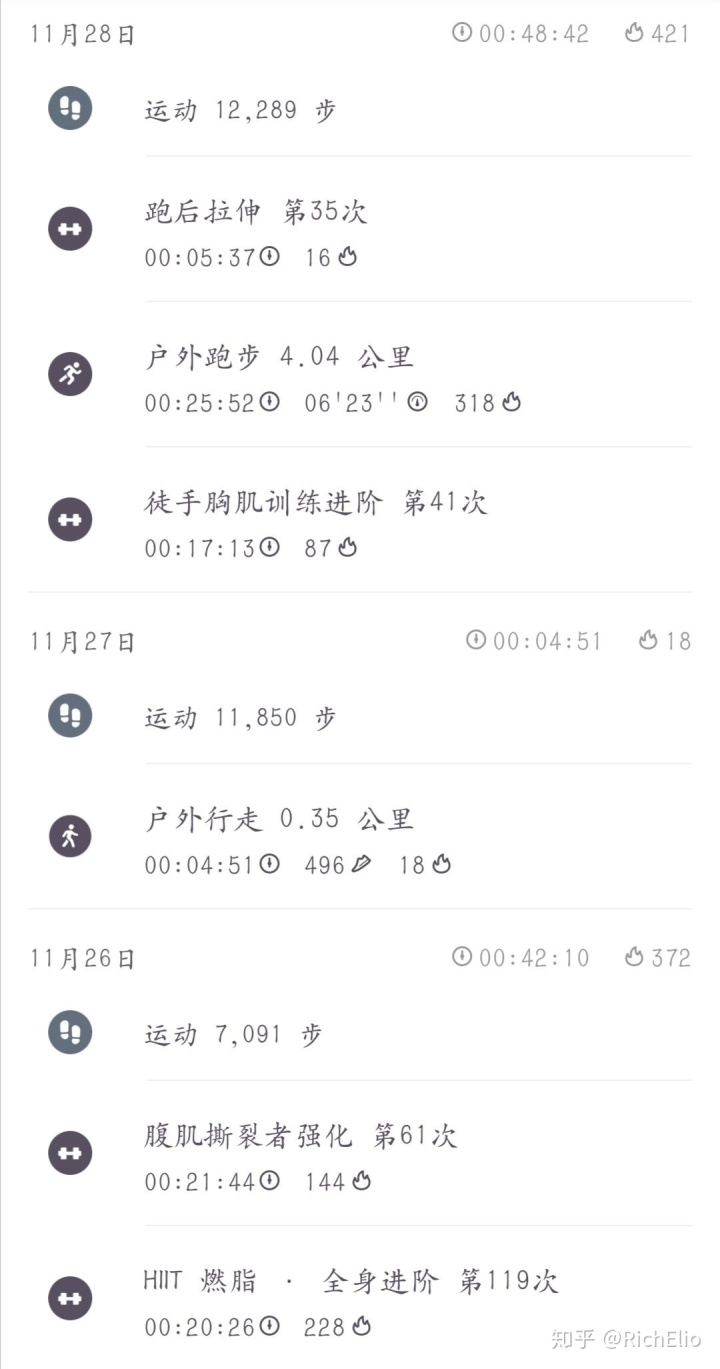Image resolution: width=720 pixels, height=1369 pixels.
Task: Tap the footsteps icon beside 运动 12,289 步
Action: pos(69,107)
